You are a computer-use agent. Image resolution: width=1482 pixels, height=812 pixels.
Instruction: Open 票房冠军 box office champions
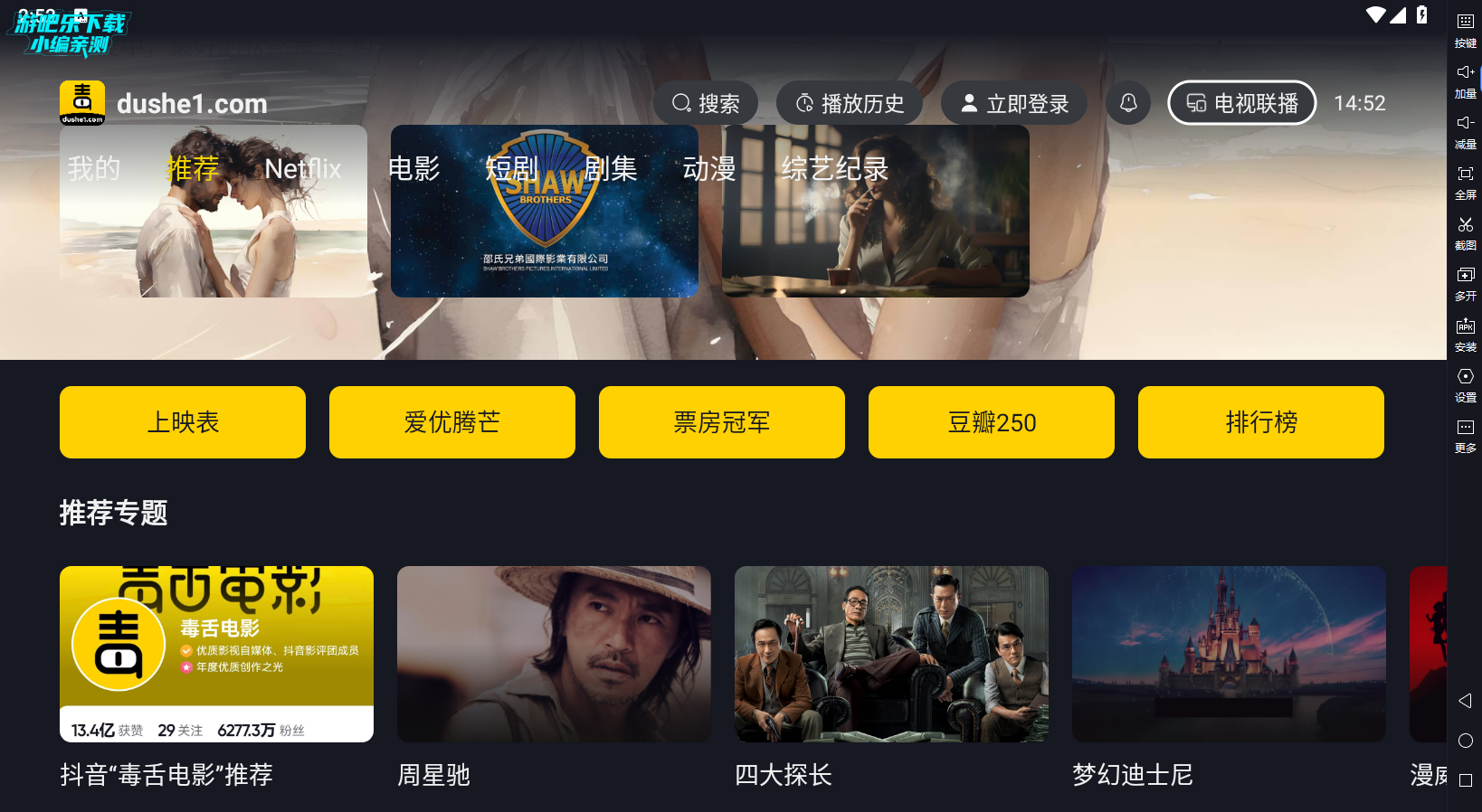pyautogui.click(x=722, y=422)
